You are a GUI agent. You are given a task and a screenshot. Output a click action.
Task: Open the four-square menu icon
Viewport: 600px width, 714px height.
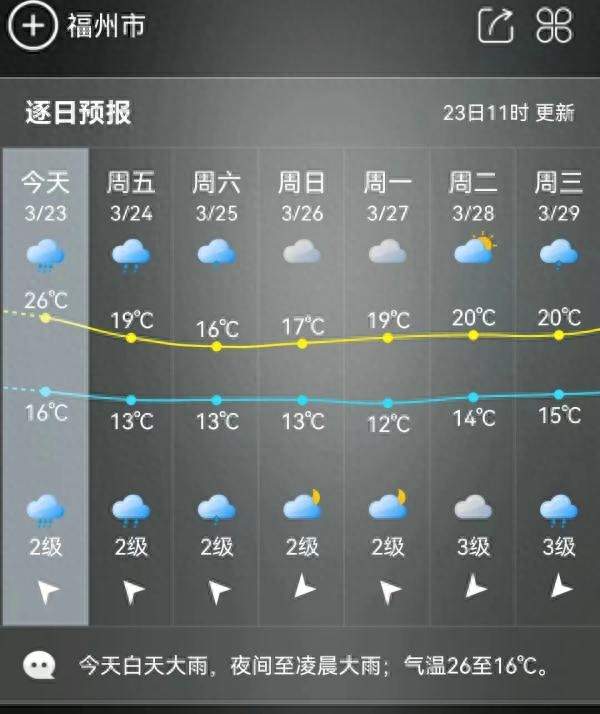554,26
